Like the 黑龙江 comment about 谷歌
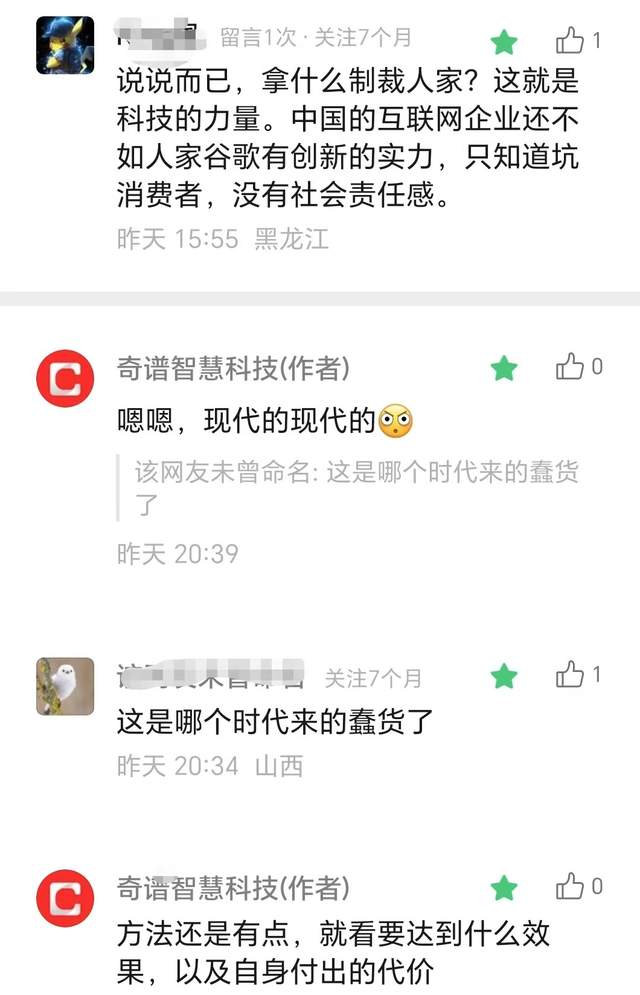The image size is (640, 995). (571, 41)
